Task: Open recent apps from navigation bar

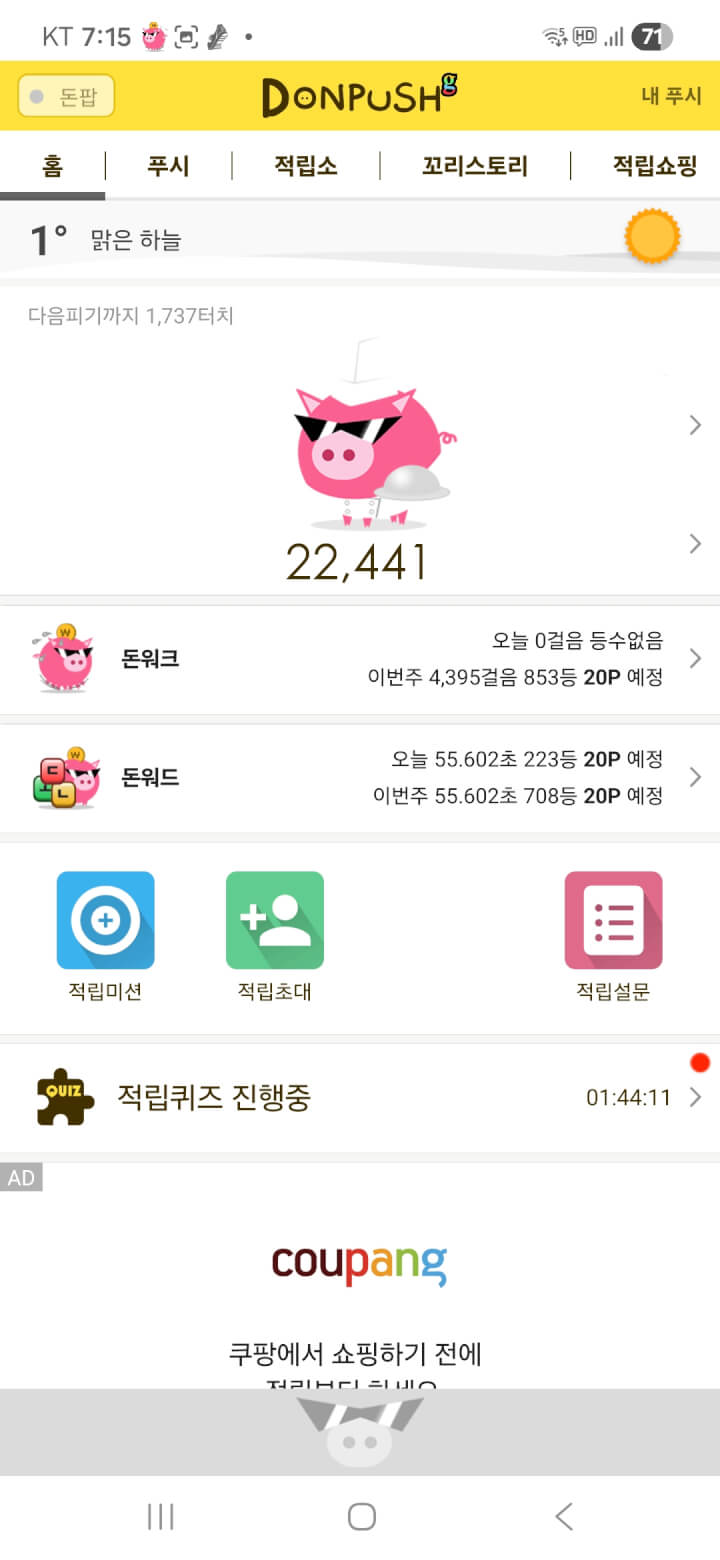Action: click(160, 1516)
